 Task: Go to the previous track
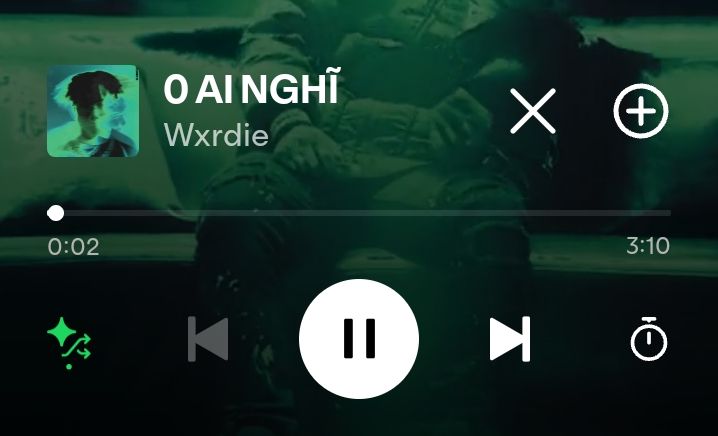click(208, 339)
